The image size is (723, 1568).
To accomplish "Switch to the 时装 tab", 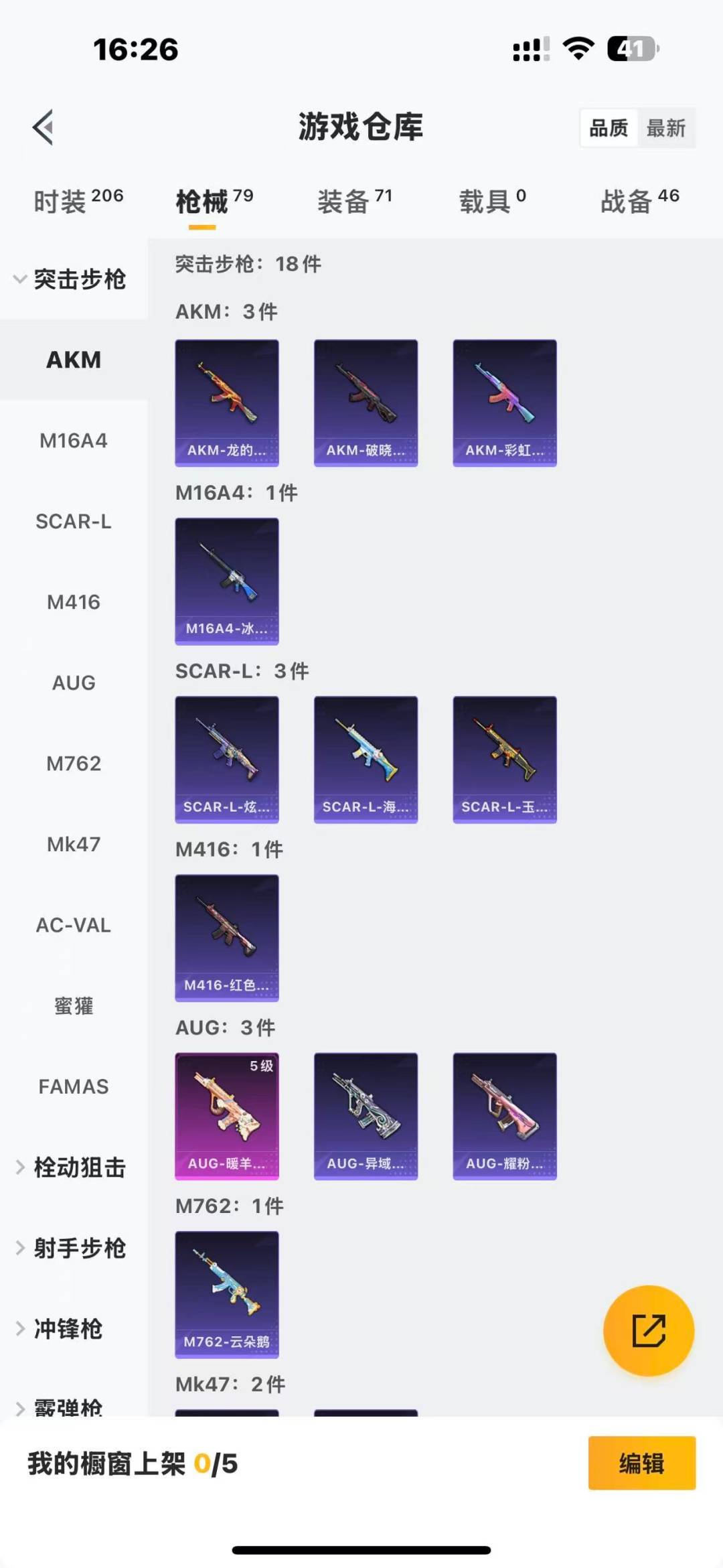I will pyautogui.click(x=78, y=201).
